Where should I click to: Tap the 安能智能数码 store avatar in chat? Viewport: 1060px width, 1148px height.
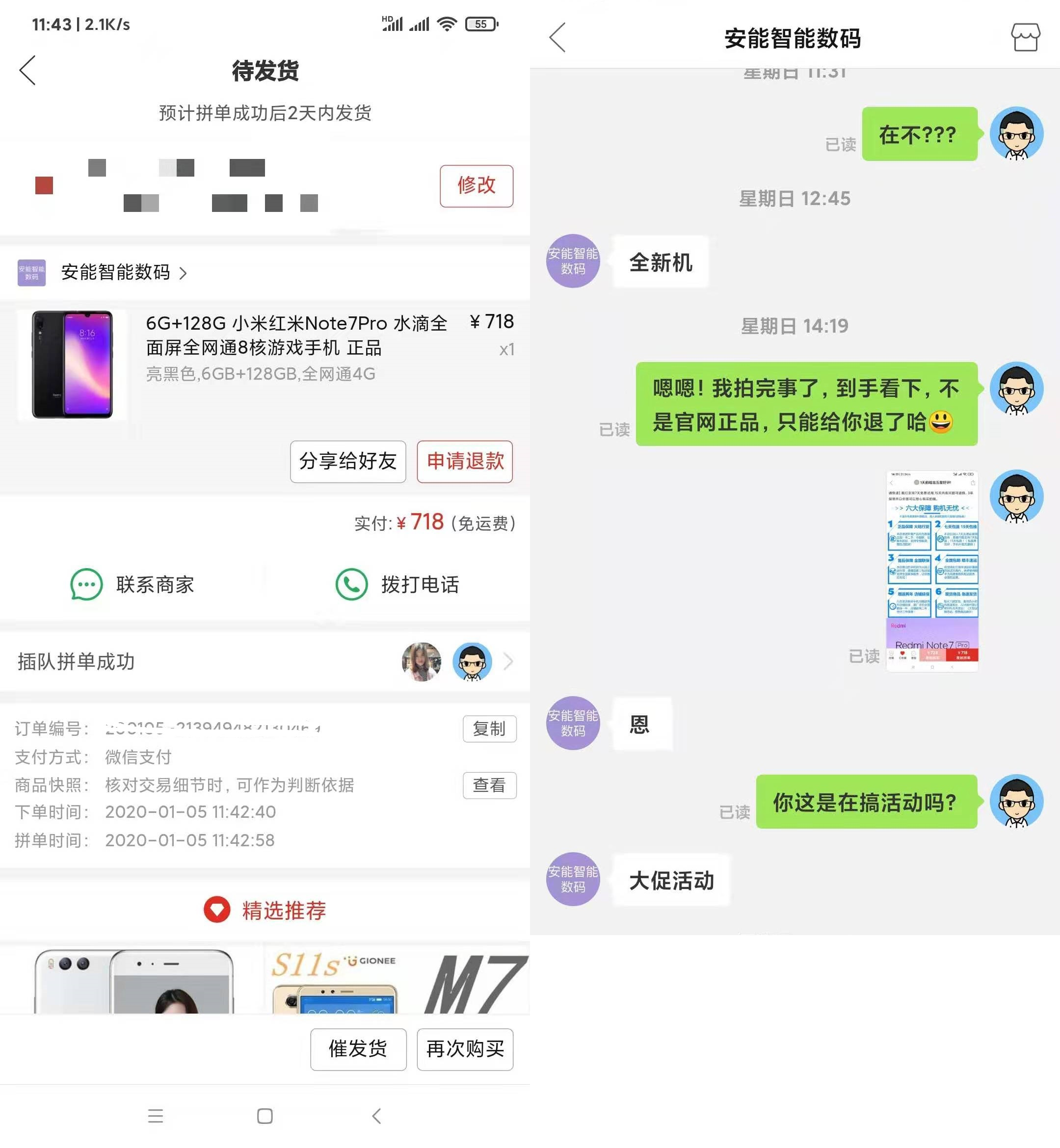[x=572, y=261]
